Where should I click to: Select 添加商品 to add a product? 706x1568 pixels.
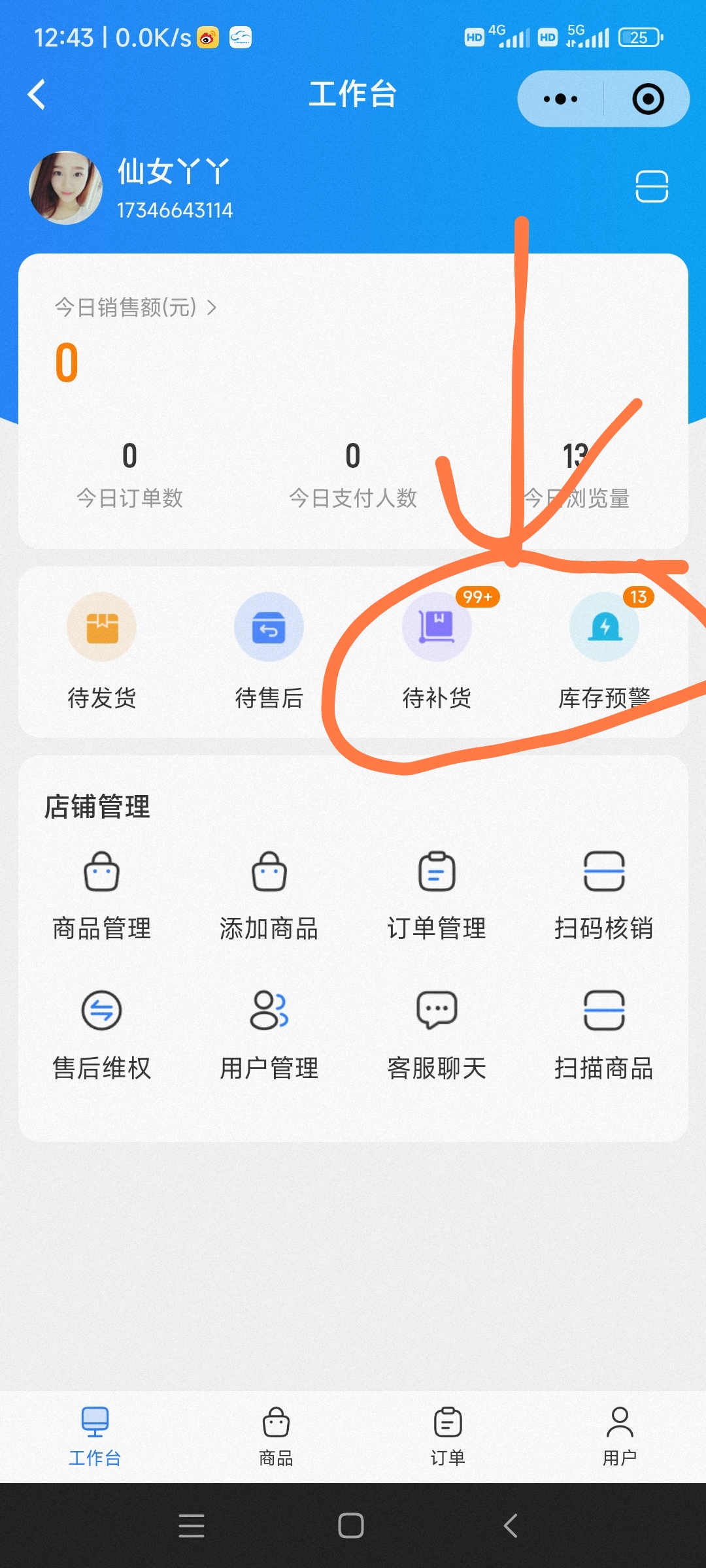pyautogui.click(x=269, y=895)
